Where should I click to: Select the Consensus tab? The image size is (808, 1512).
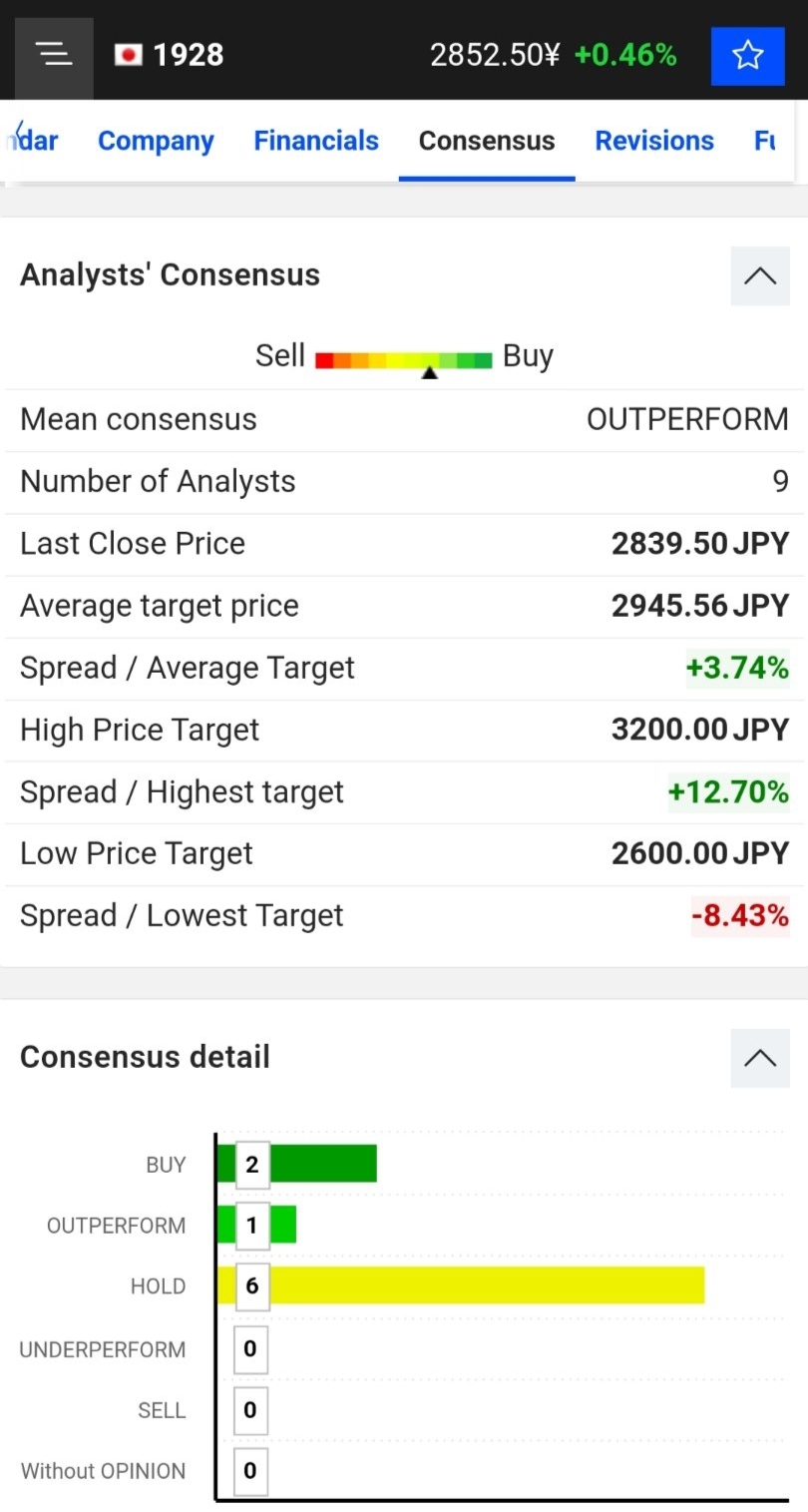pyautogui.click(x=487, y=141)
